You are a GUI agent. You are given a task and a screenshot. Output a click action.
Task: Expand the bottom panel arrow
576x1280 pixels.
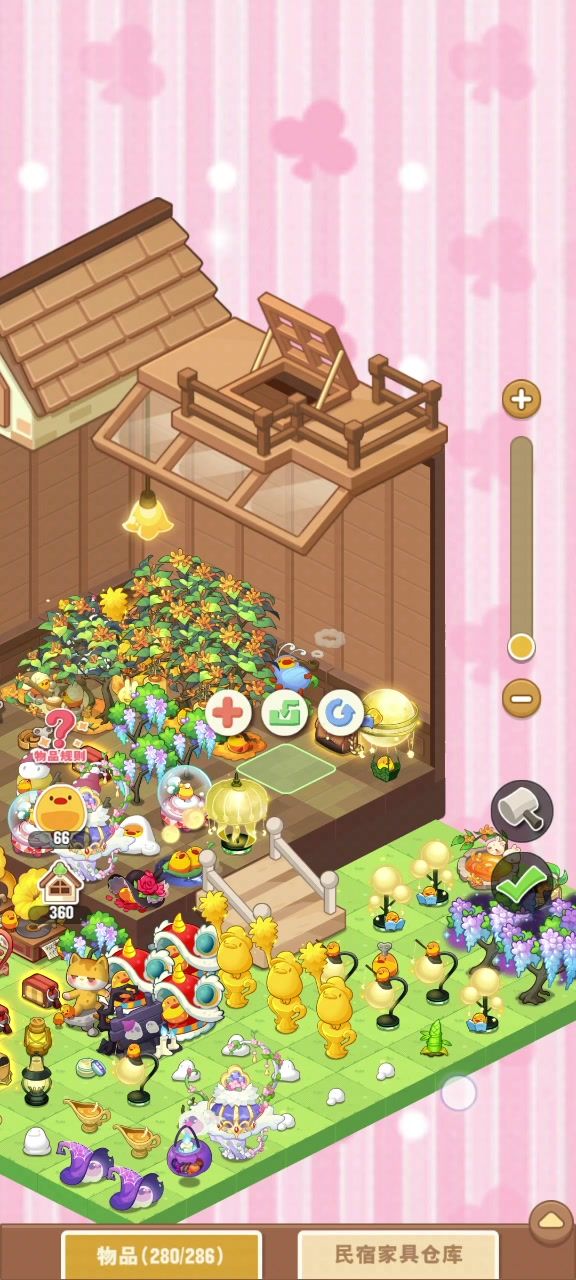click(x=551, y=1222)
